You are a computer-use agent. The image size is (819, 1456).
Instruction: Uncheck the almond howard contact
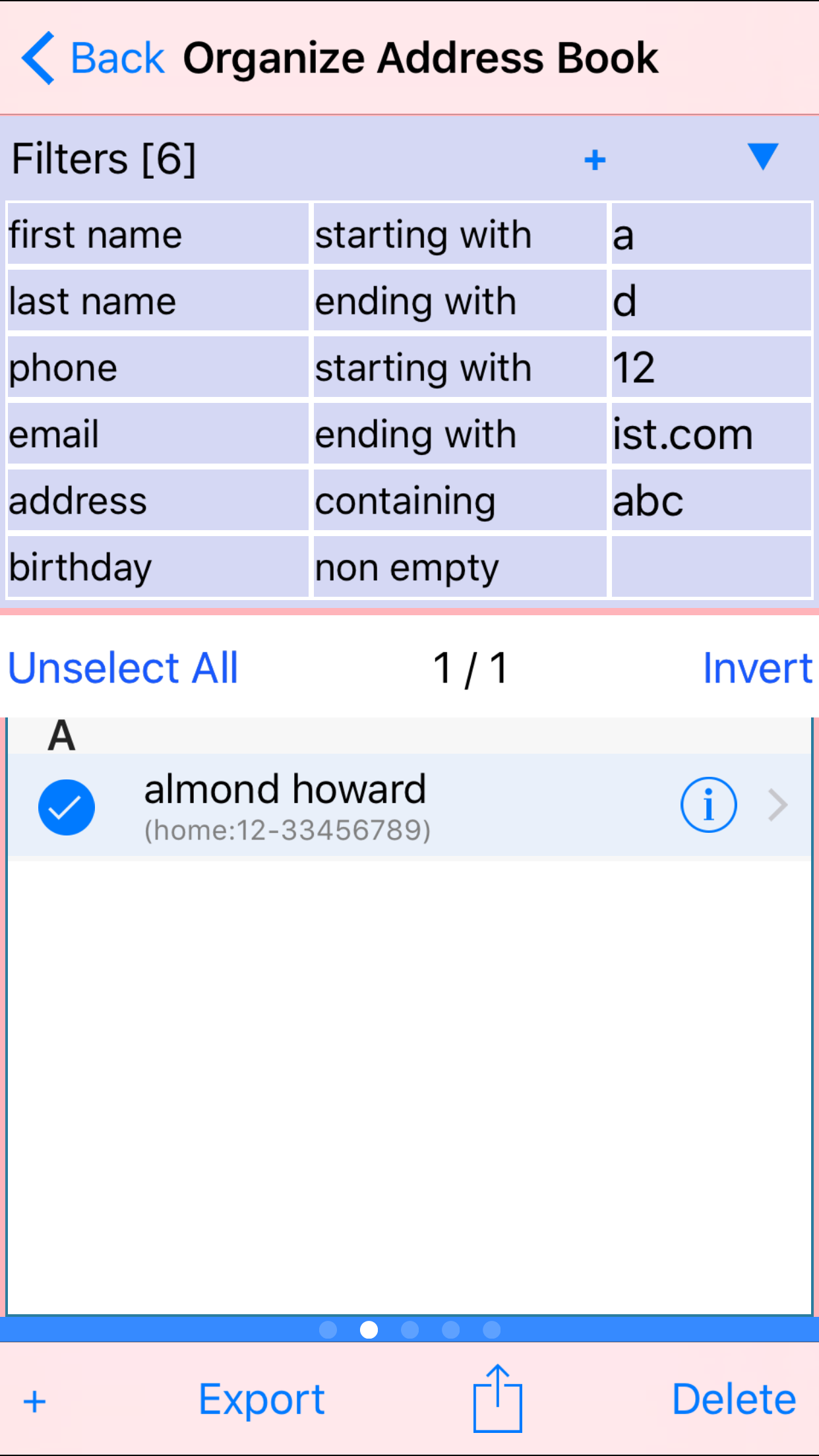tap(67, 807)
